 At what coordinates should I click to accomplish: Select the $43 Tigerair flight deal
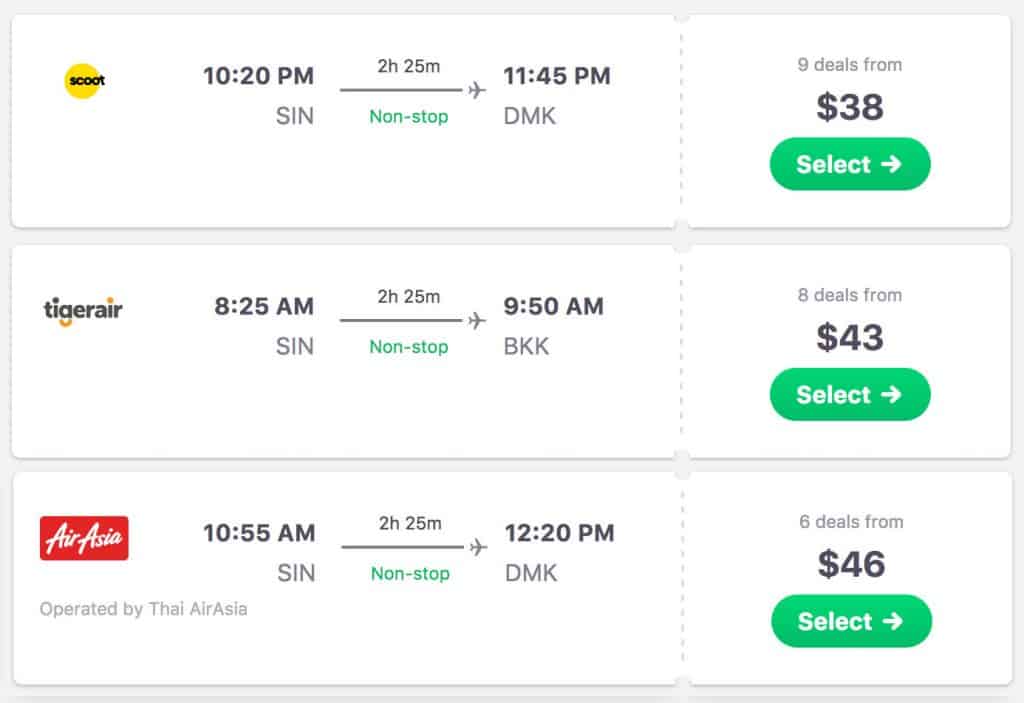849,394
